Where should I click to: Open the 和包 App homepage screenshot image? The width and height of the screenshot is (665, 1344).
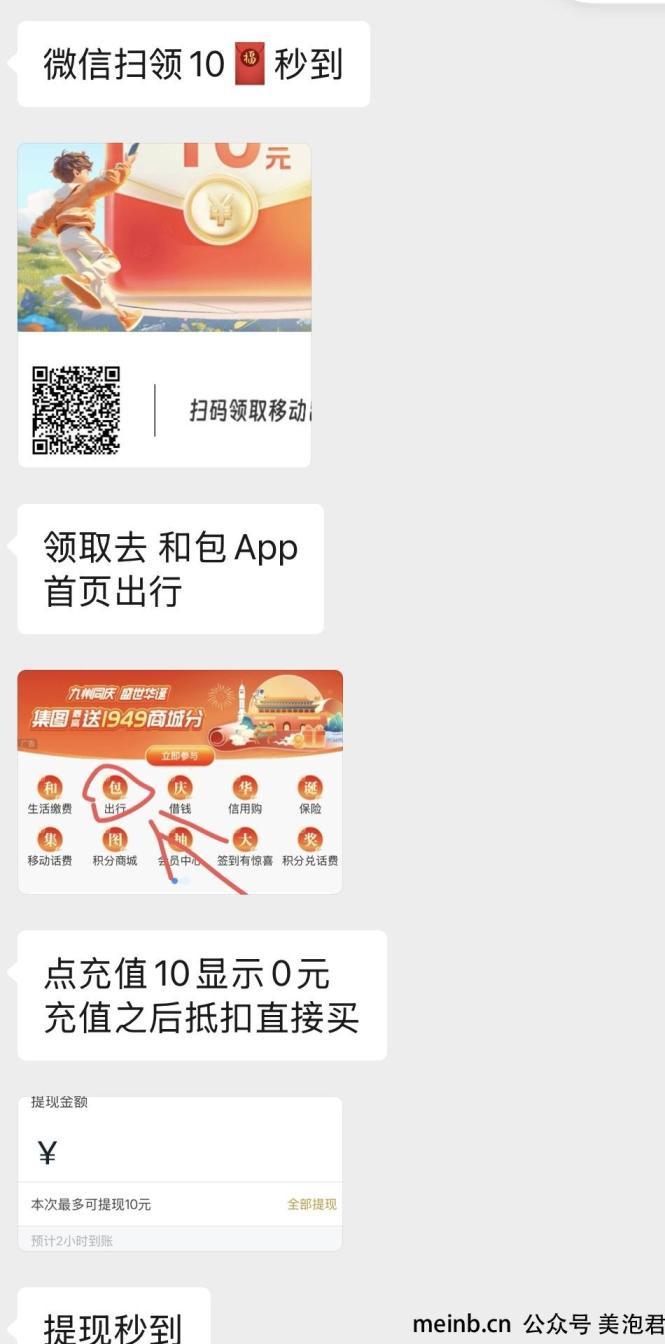[180, 781]
